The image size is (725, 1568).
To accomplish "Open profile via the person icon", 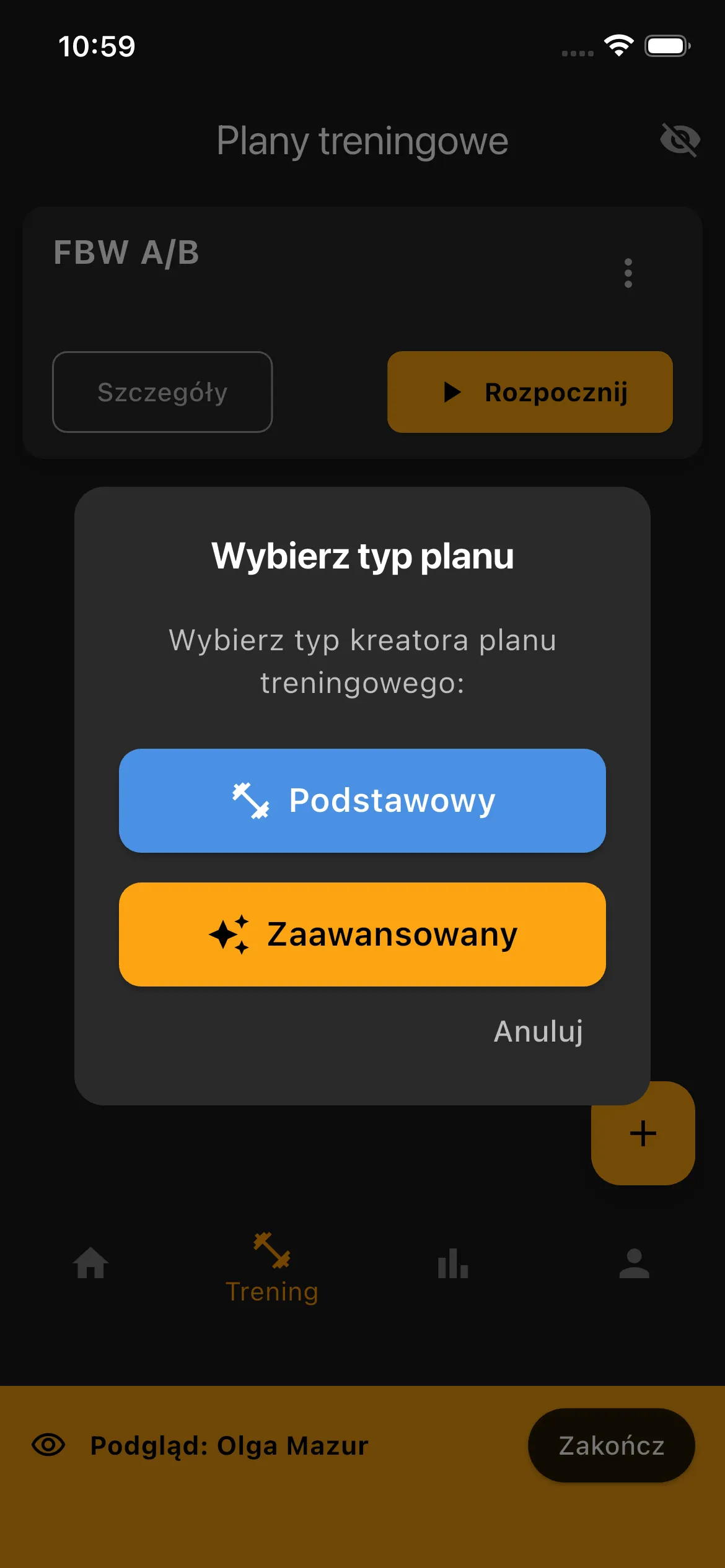I will pos(635,1263).
